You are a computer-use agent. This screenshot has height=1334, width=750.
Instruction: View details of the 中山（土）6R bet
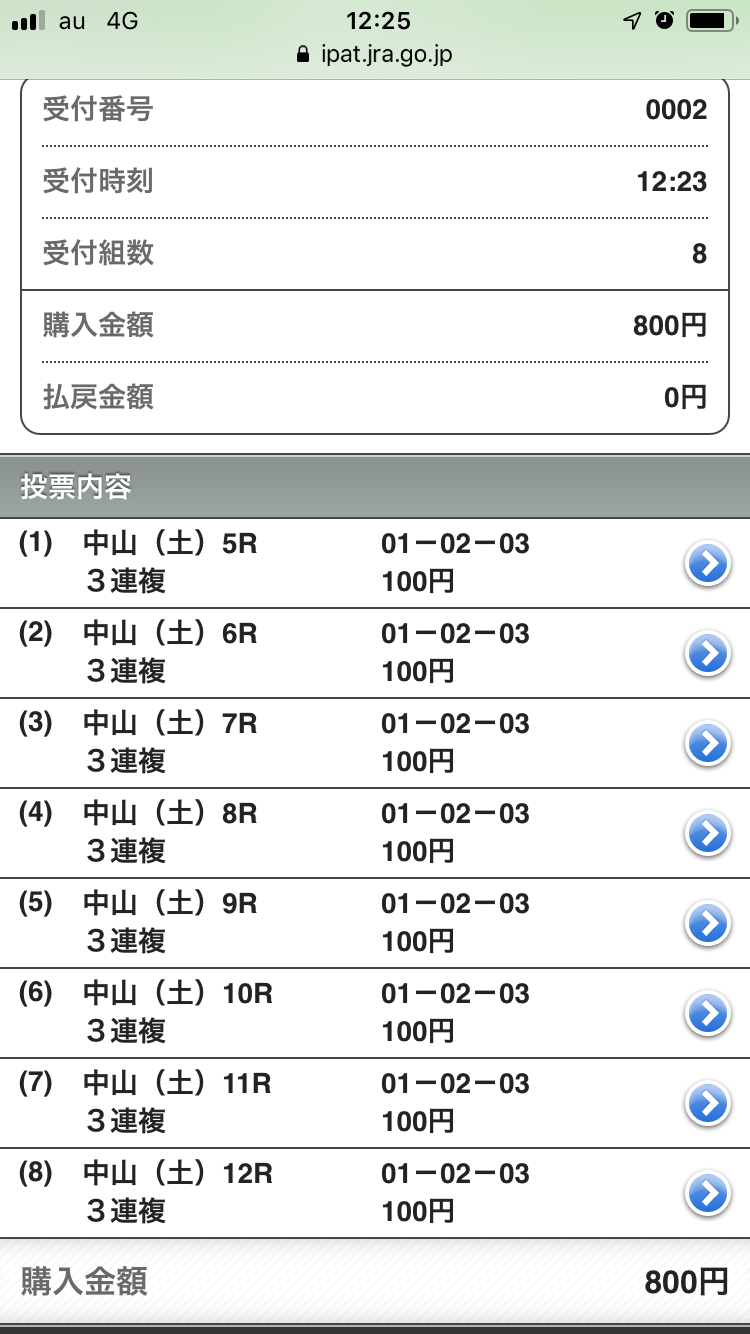pyautogui.click(x=707, y=654)
